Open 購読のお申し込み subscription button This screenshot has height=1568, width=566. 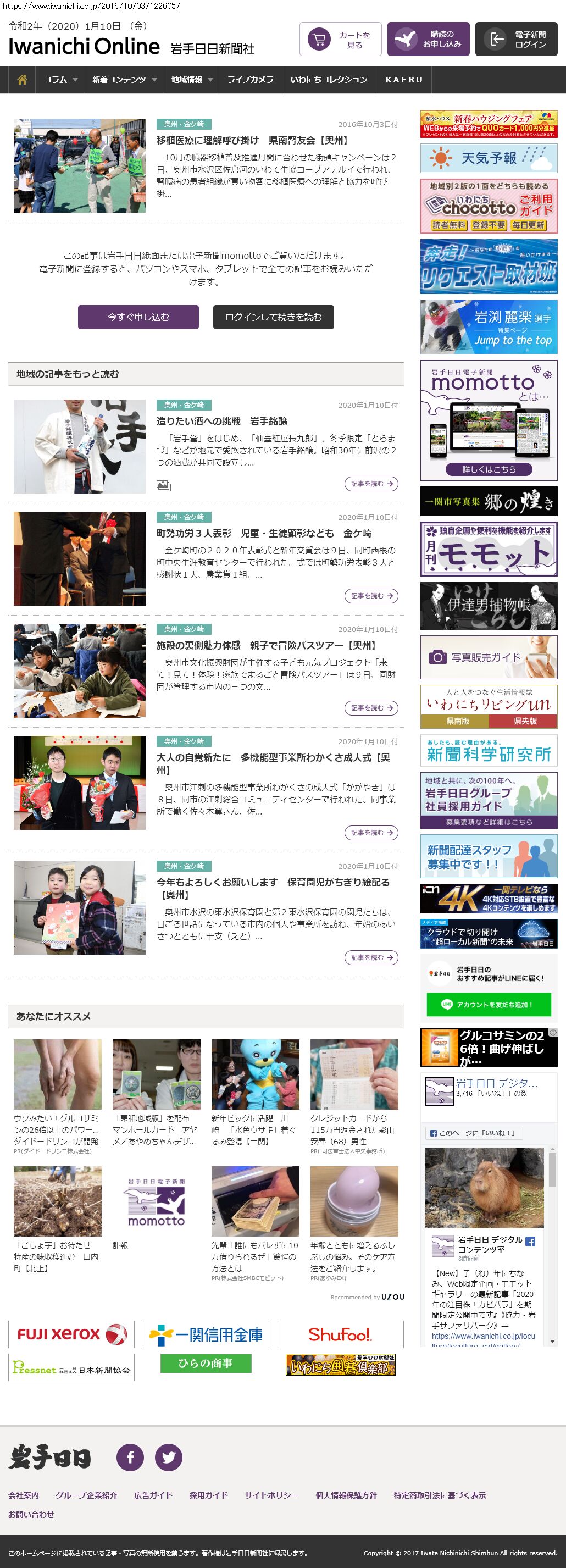(x=428, y=40)
